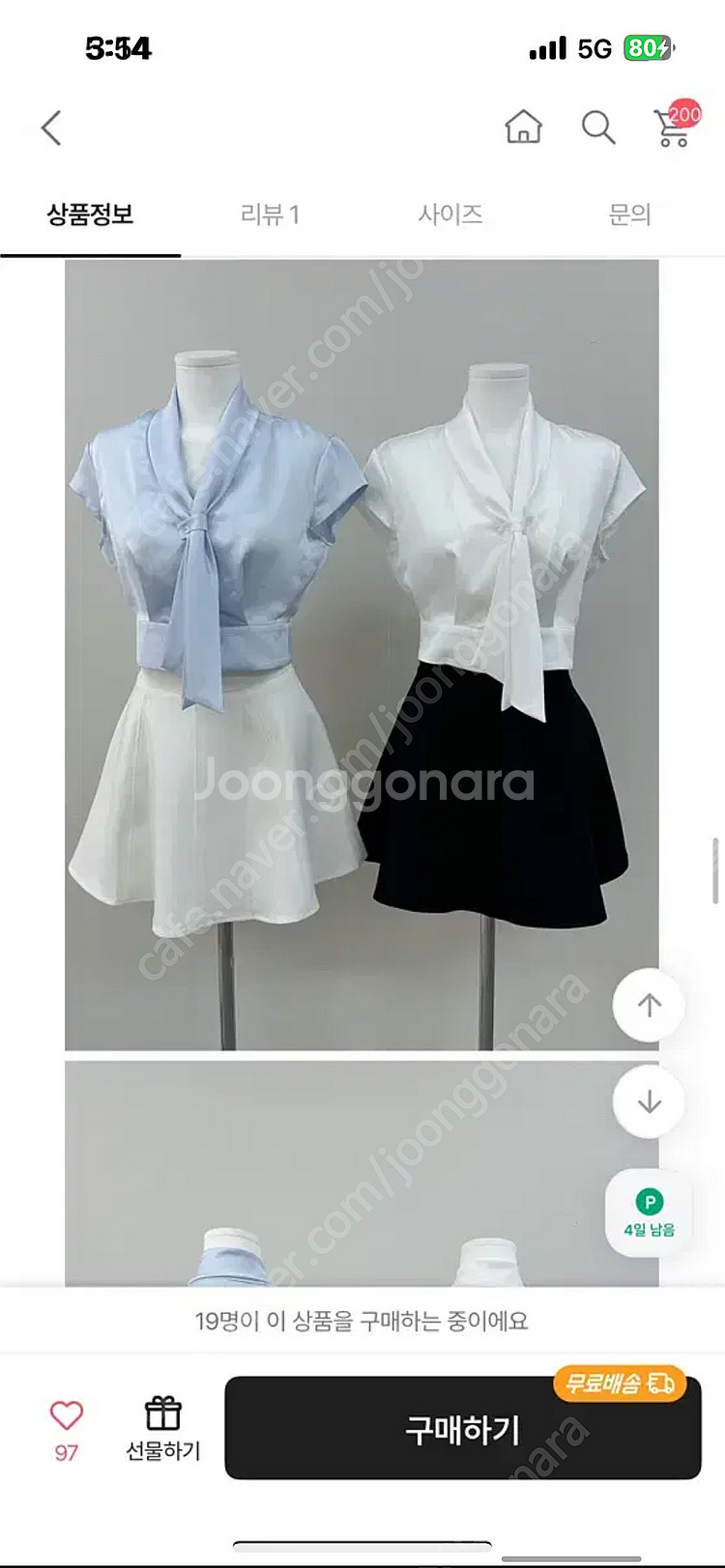Open the home icon
The image size is (725, 1568).
pos(523,128)
